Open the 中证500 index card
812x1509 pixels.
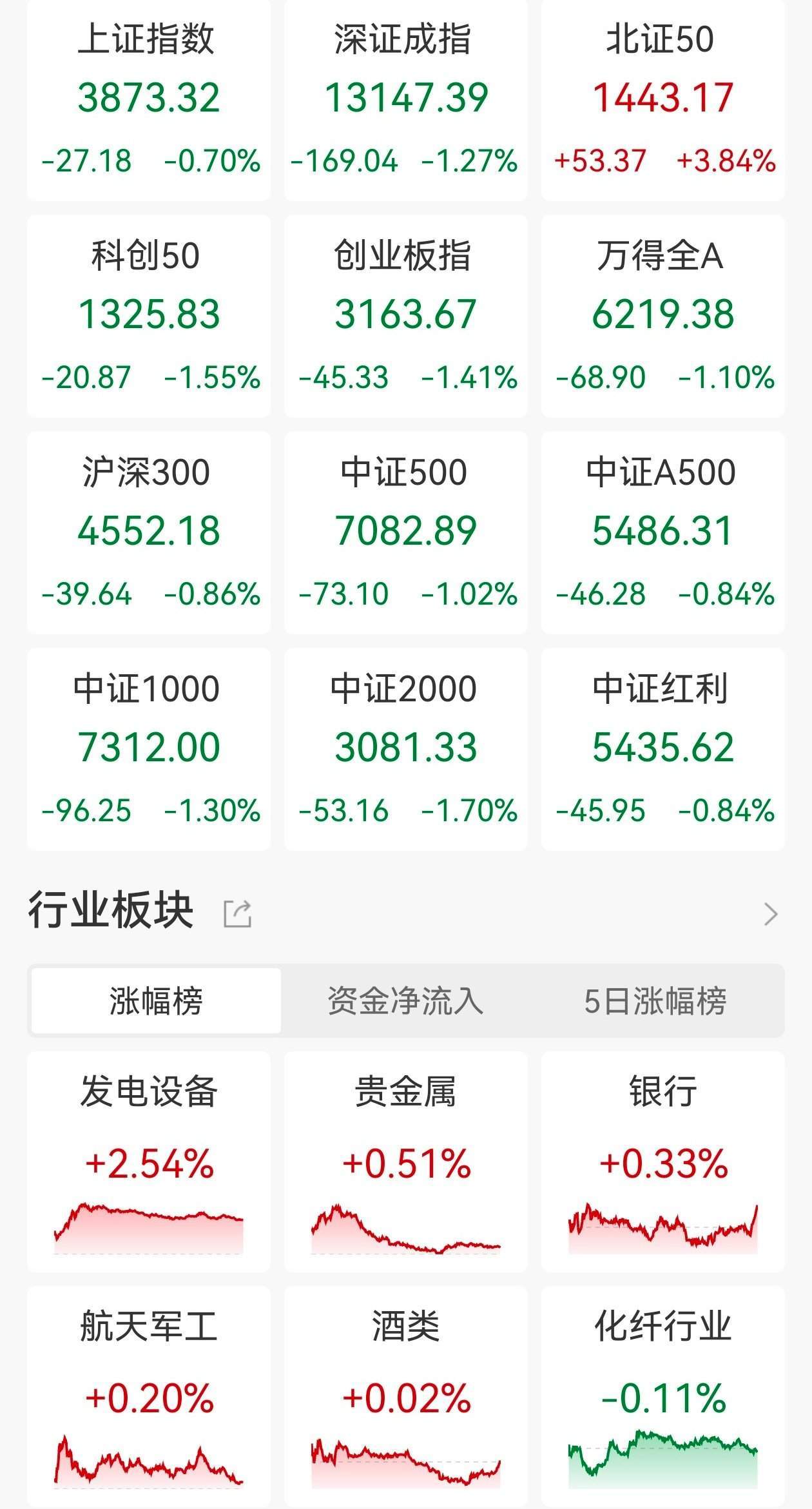tap(405, 532)
